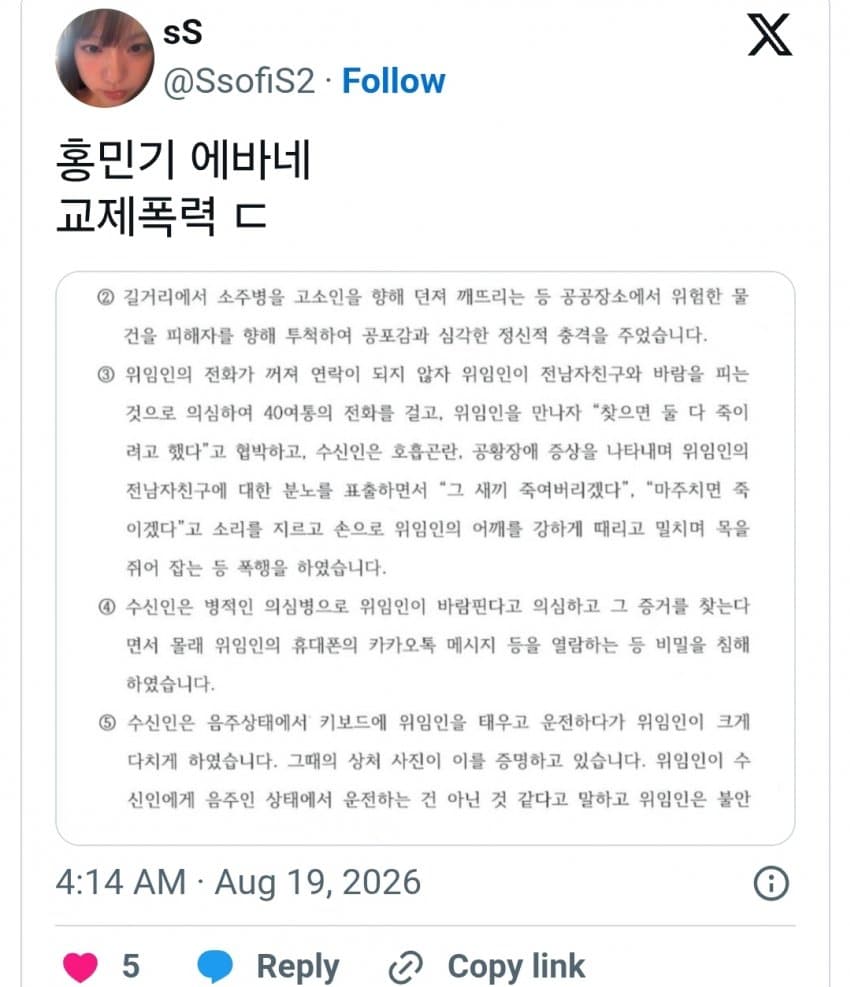This screenshot has width=850, height=987.
Task: Open the X logo link
Action: pos(769,35)
